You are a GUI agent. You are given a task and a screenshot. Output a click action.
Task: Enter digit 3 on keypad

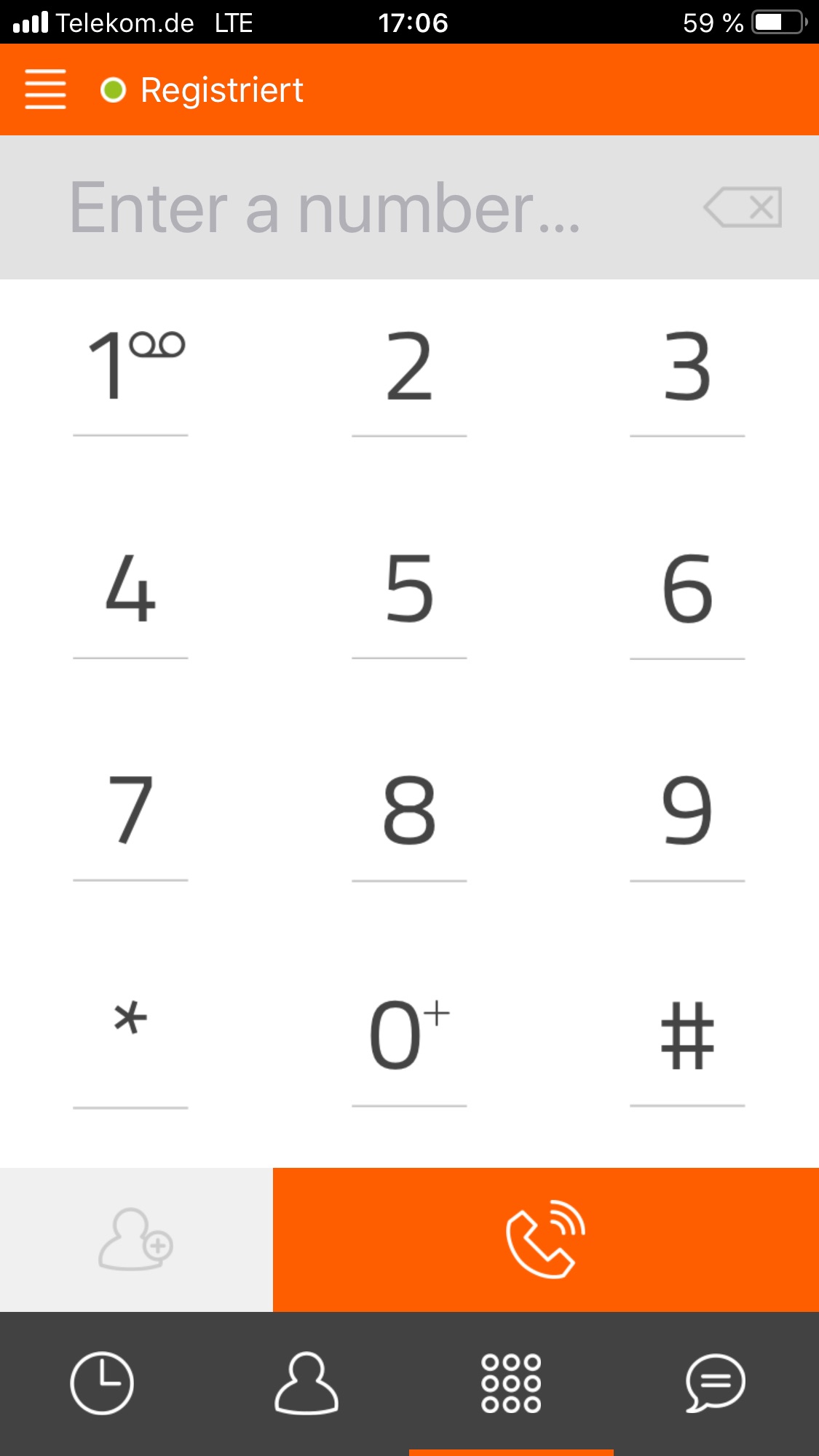687,367
